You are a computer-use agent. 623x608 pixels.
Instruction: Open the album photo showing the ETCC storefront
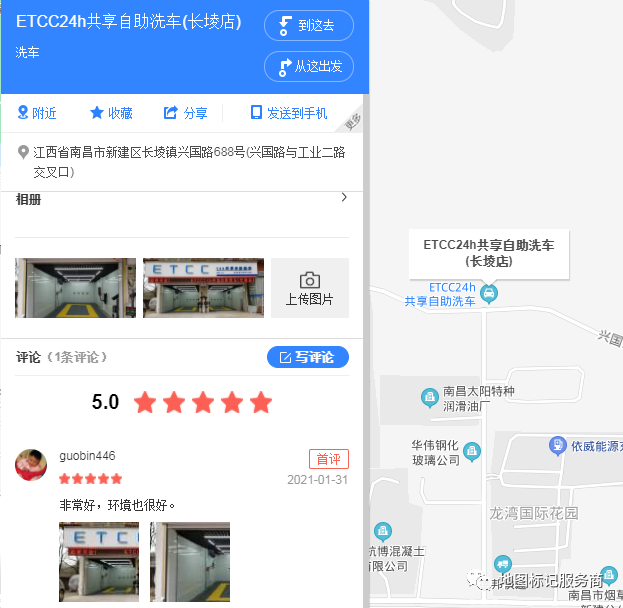pyautogui.click(x=203, y=288)
